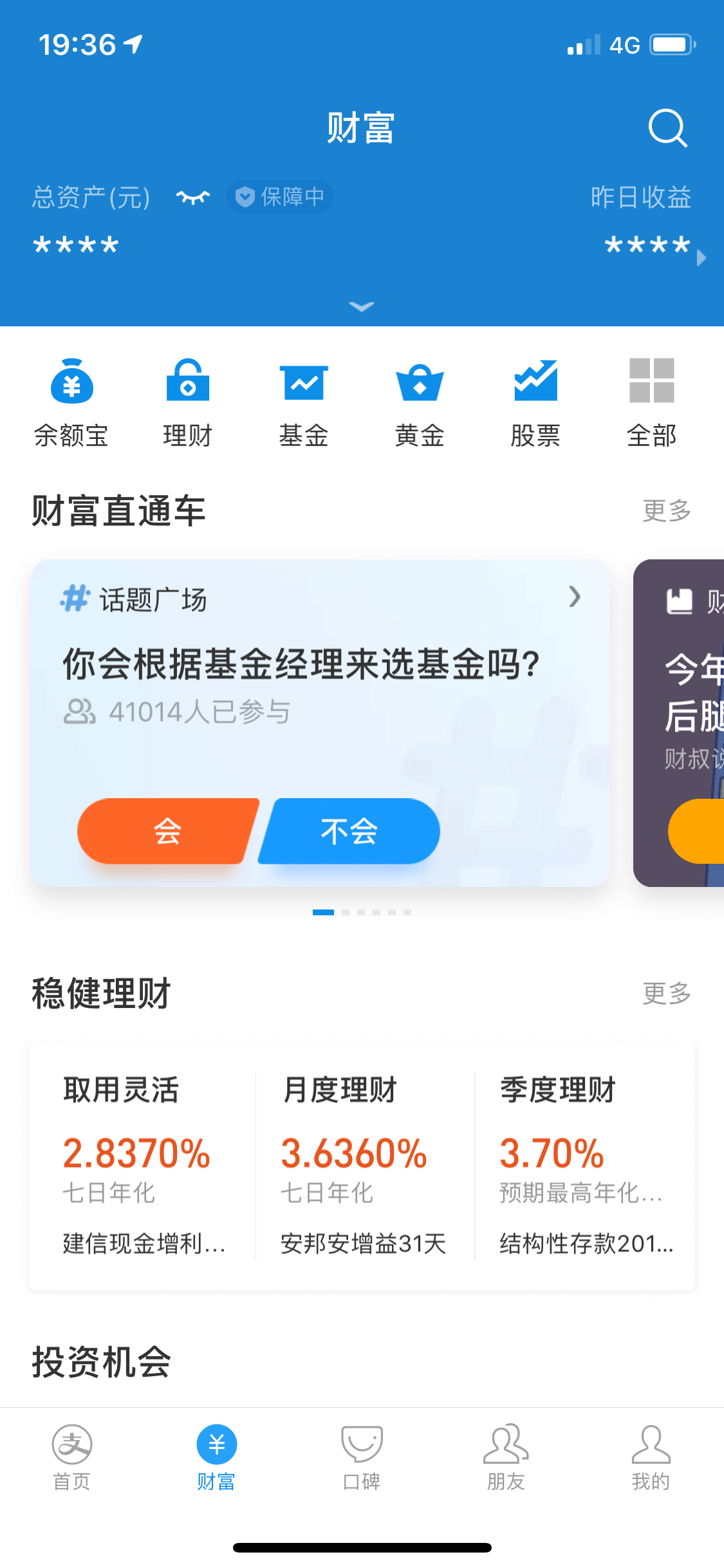
Task: View 更多 for 稳健理财
Action: click(666, 993)
